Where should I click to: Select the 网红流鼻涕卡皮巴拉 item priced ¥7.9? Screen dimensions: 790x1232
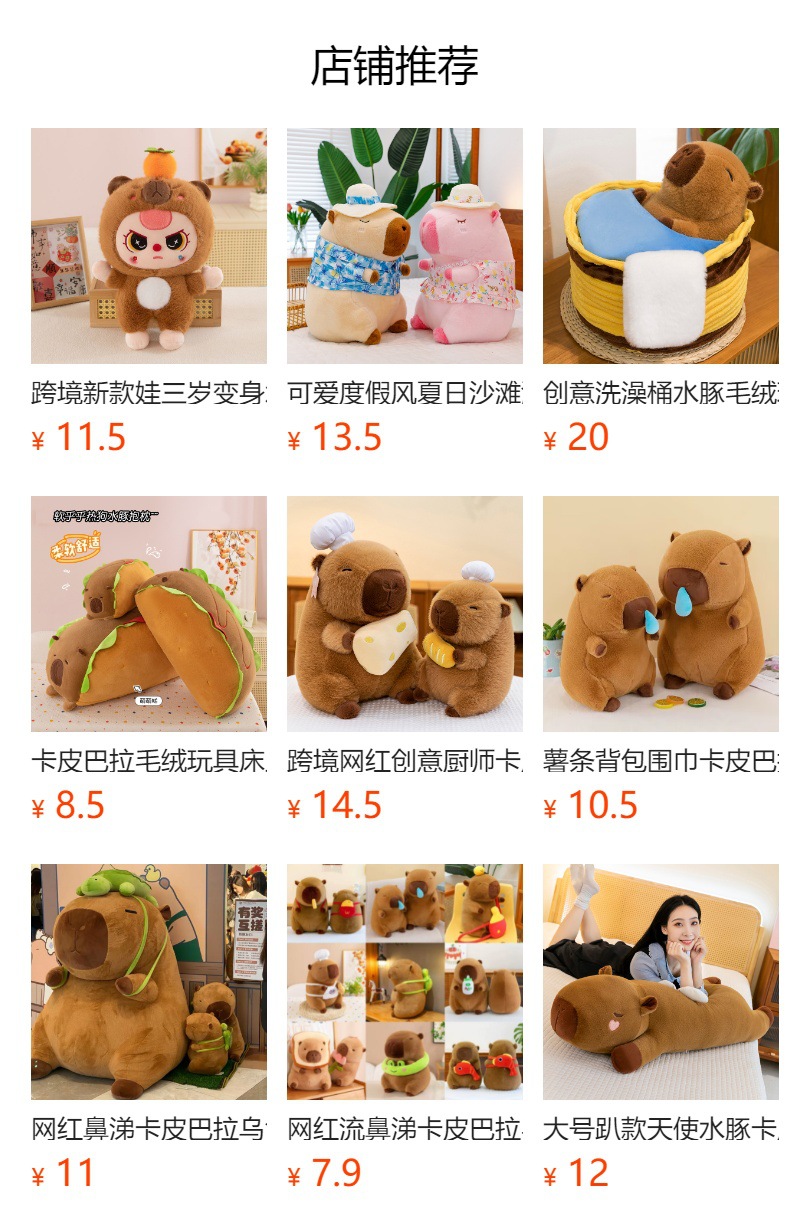404,982
